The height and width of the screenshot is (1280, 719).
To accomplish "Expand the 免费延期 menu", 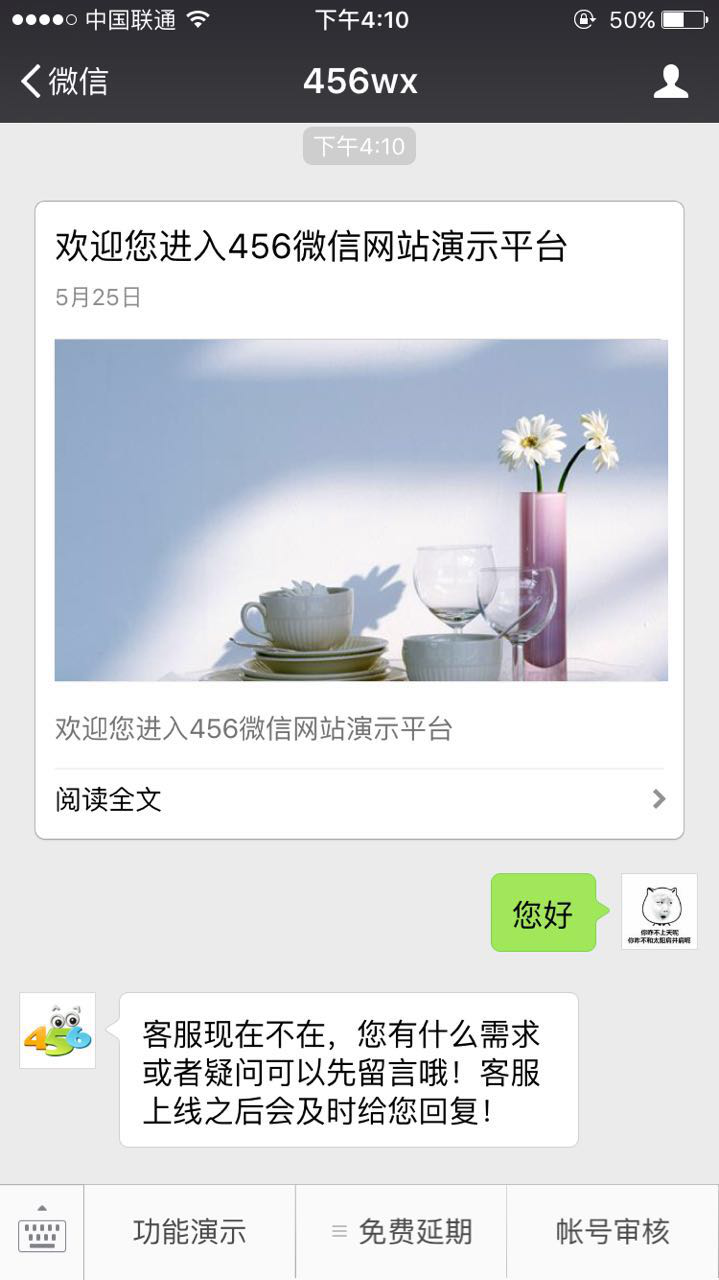I will point(402,1232).
